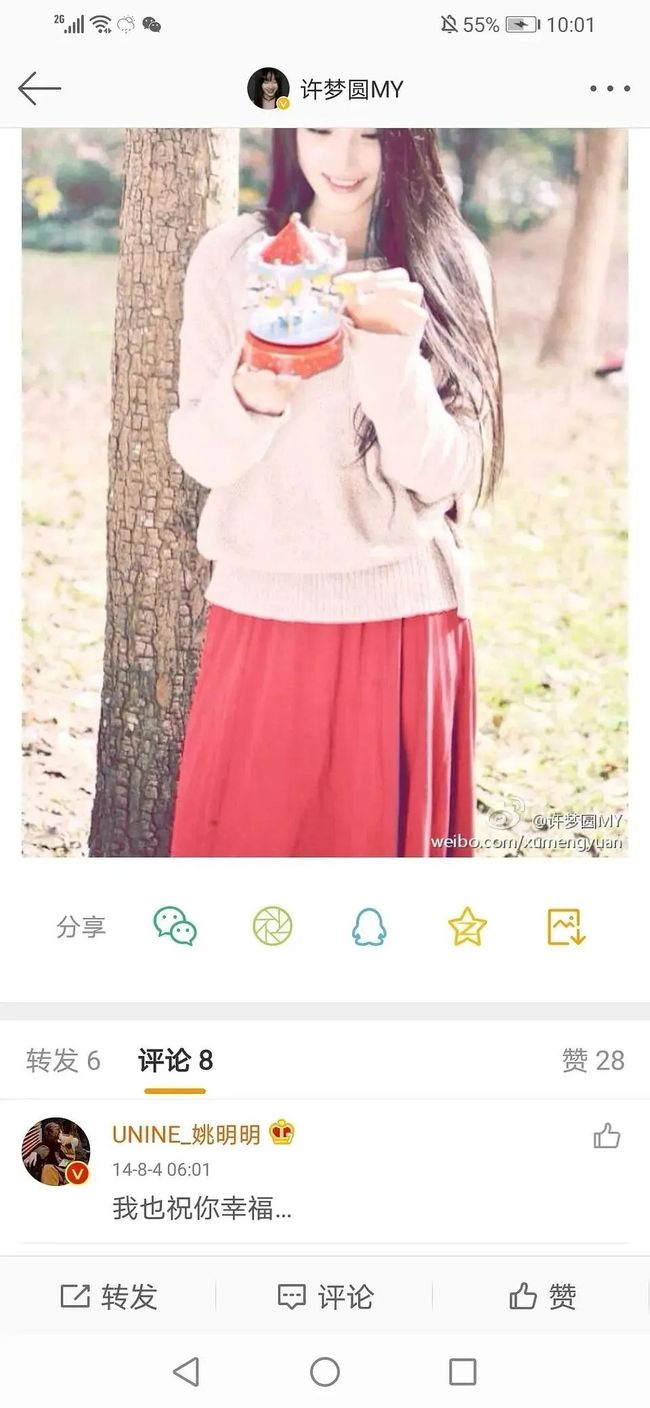650x1408 pixels.
Task: Open UNINE_姚明明's profile avatar
Action: coord(56,1151)
